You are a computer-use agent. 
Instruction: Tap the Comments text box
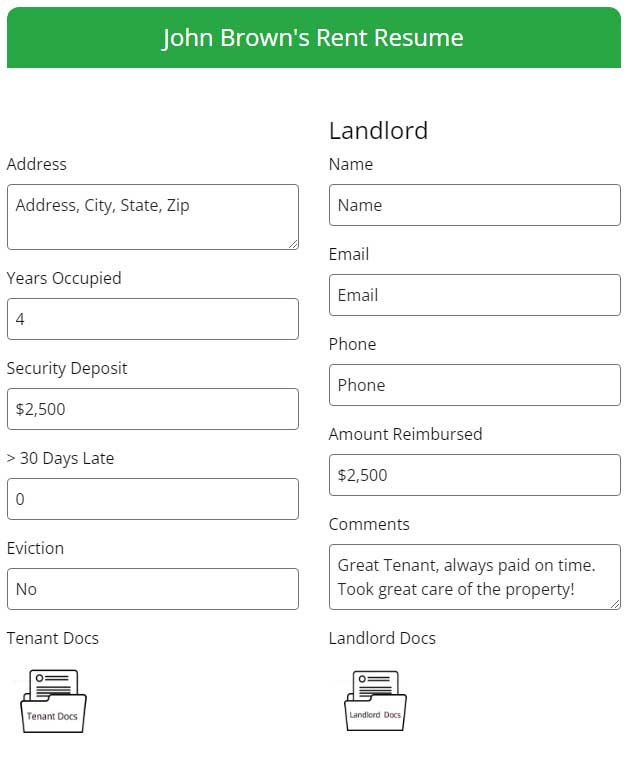coord(474,577)
